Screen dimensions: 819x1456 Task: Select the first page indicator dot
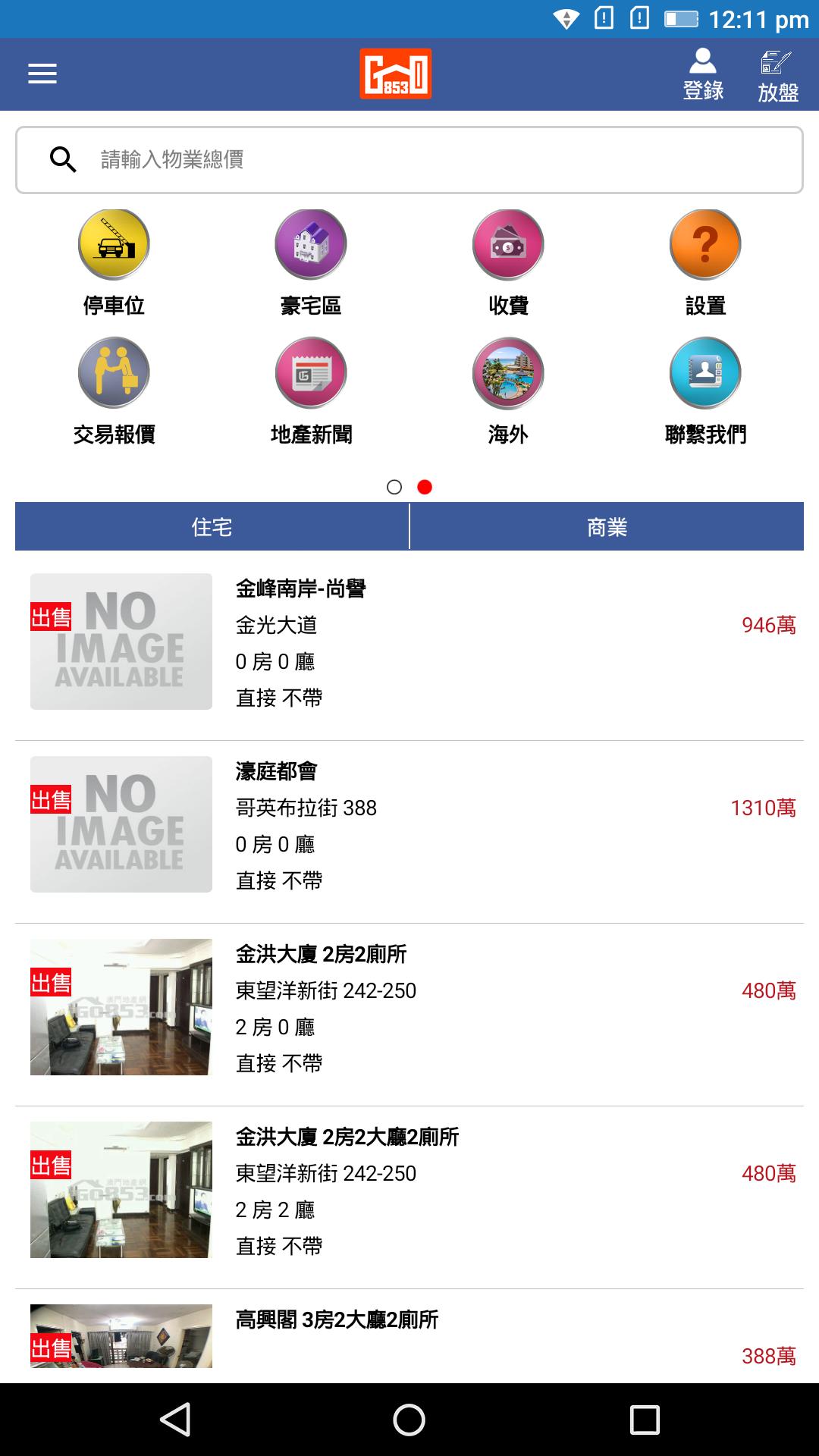394,487
